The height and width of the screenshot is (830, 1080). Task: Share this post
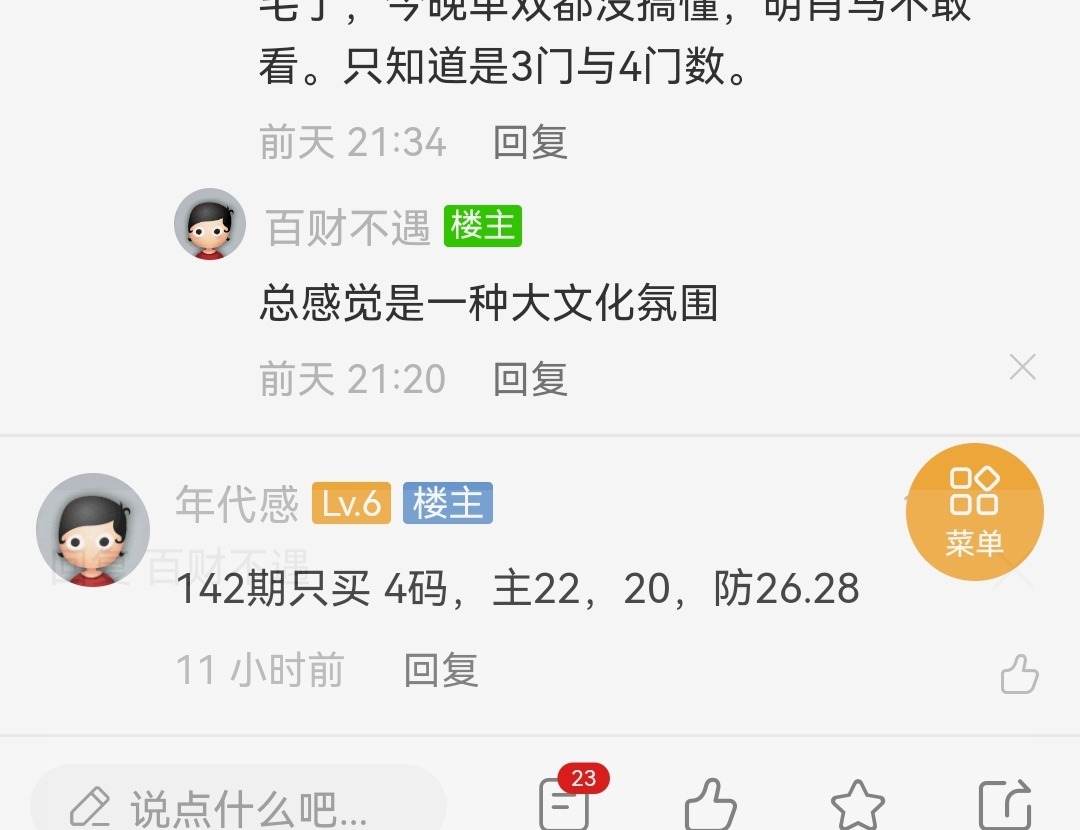pos(1004,806)
